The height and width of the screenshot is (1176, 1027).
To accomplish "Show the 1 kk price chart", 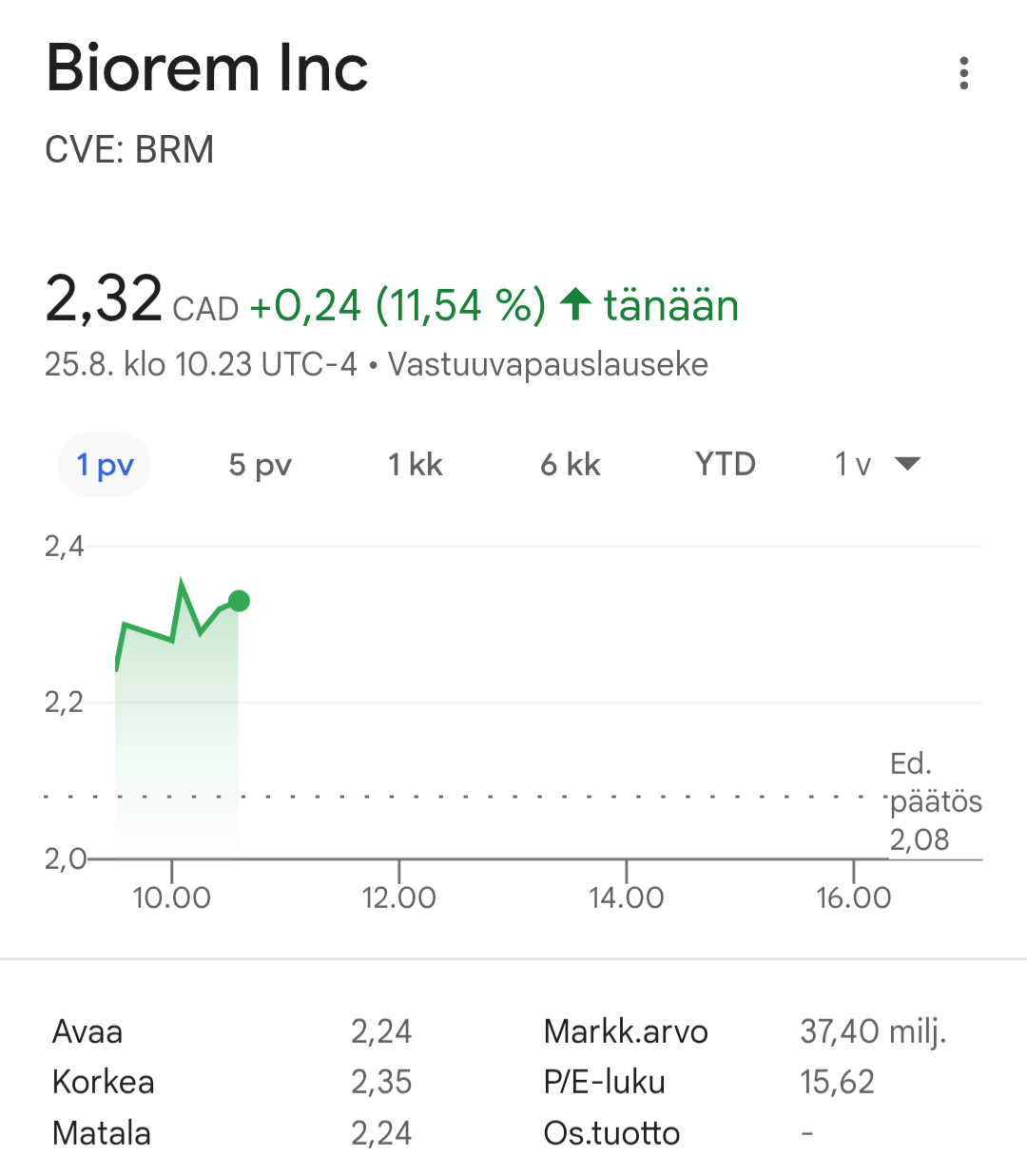I will tap(416, 465).
